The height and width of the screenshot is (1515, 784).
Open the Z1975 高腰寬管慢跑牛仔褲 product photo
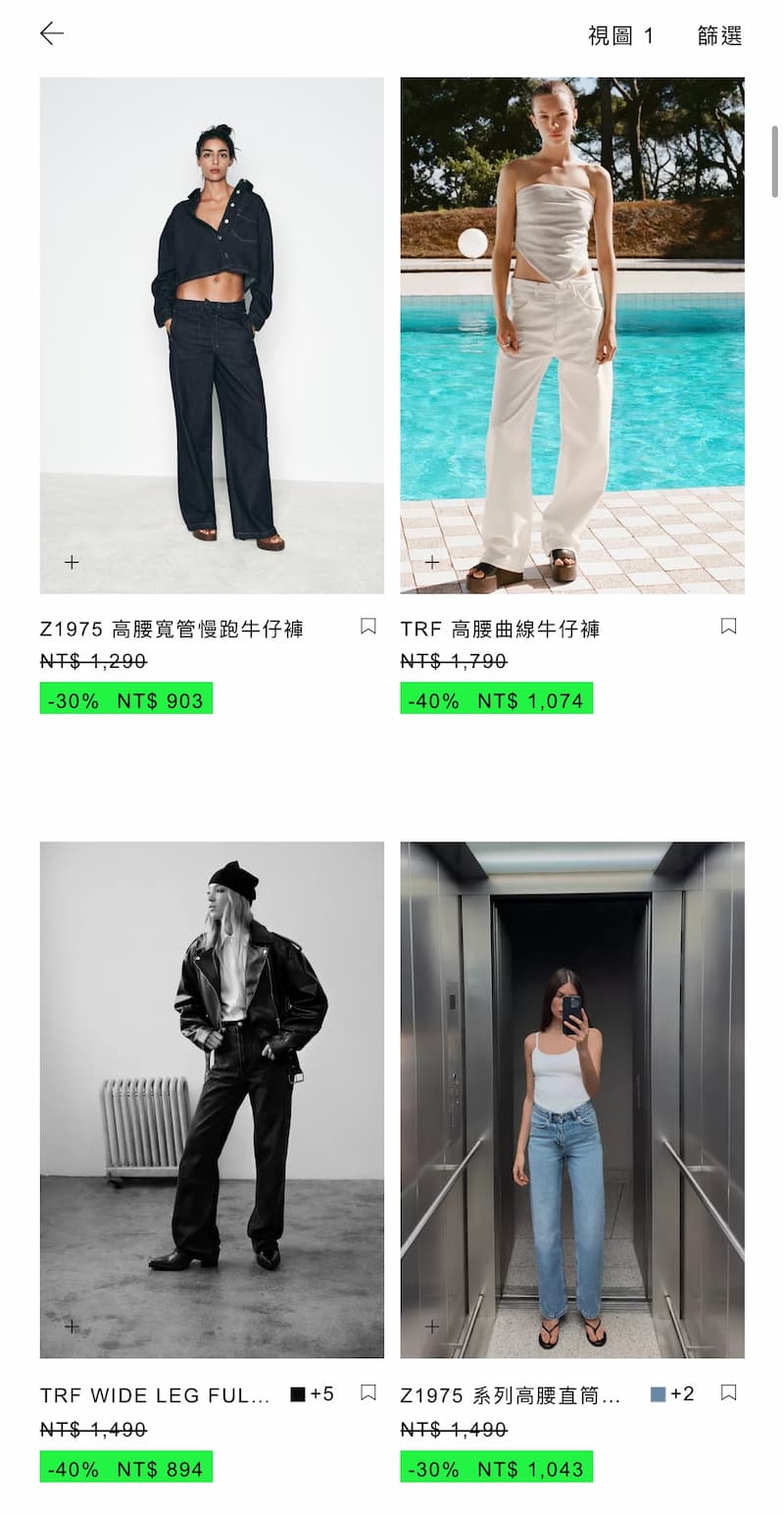[x=212, y=334]
